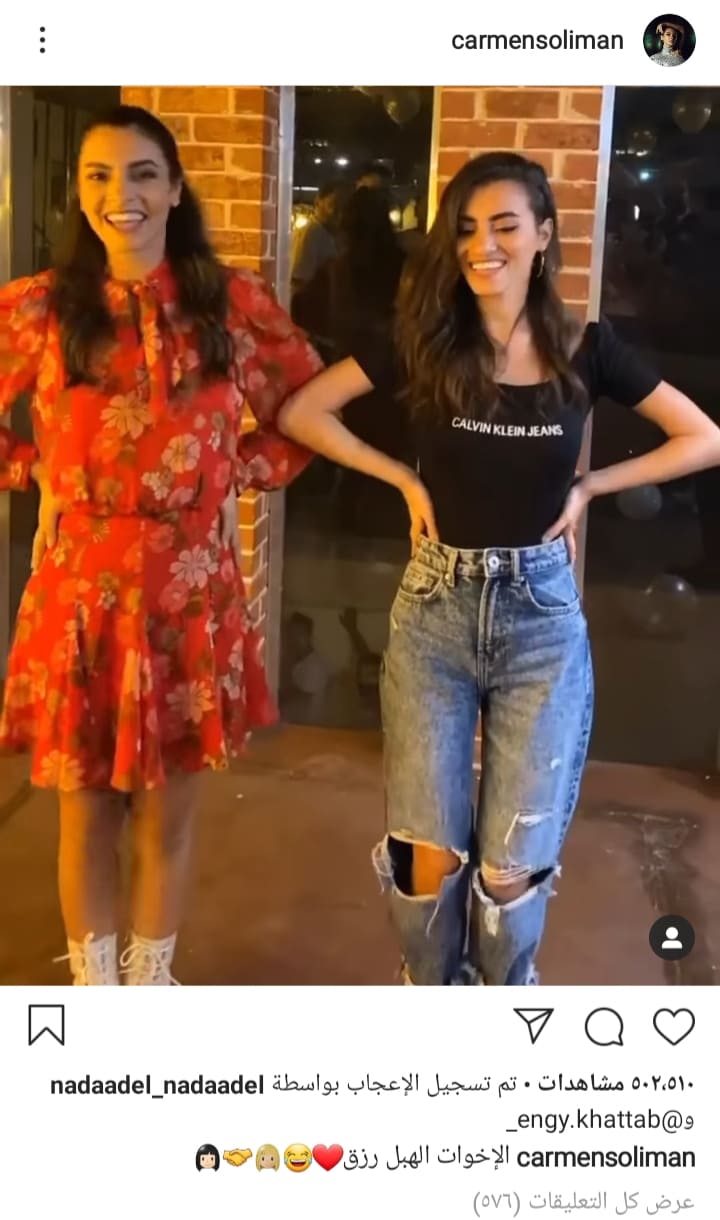
Task: Open nadaadel_nadaadel's profile from the likes line
Action: (x=156, y=1085)
